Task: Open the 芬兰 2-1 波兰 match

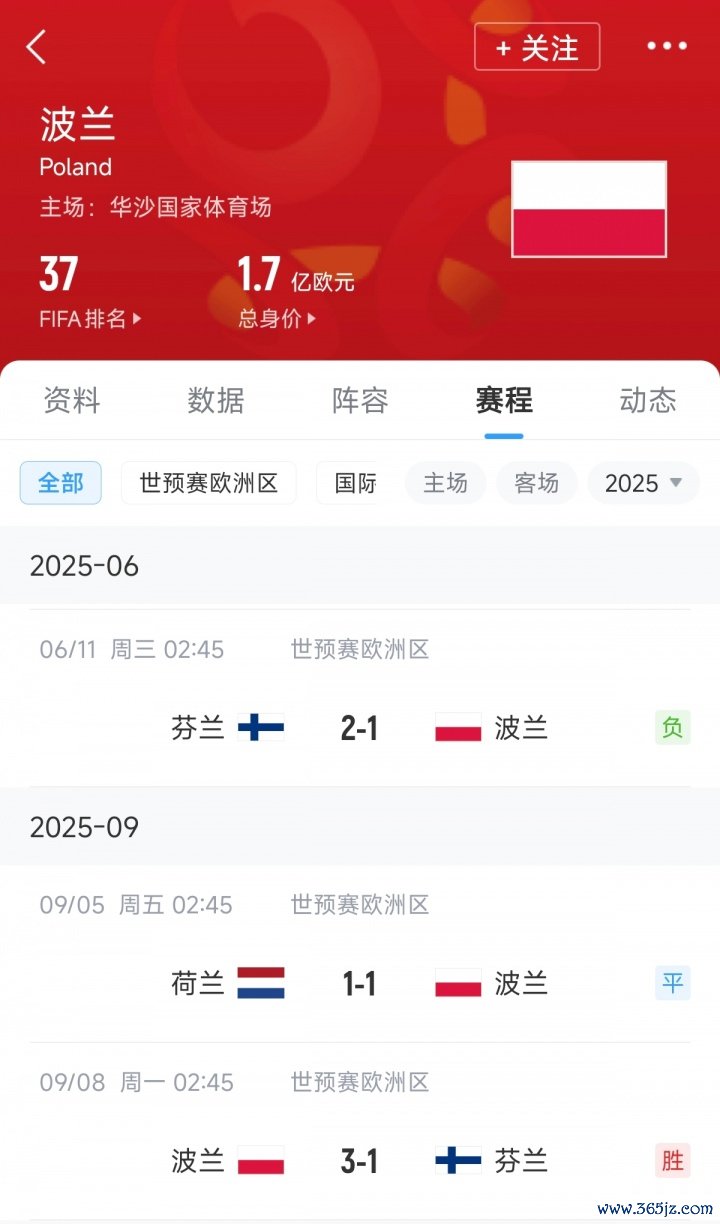Action: click(x=359, y=728)
